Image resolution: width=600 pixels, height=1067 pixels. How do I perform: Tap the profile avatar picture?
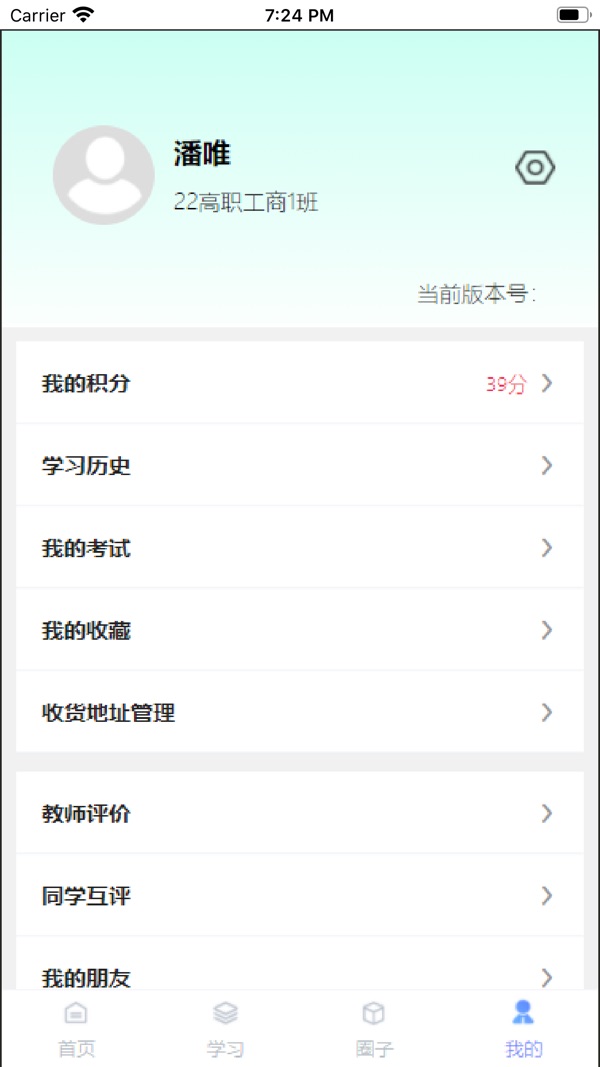coord(103,176)
